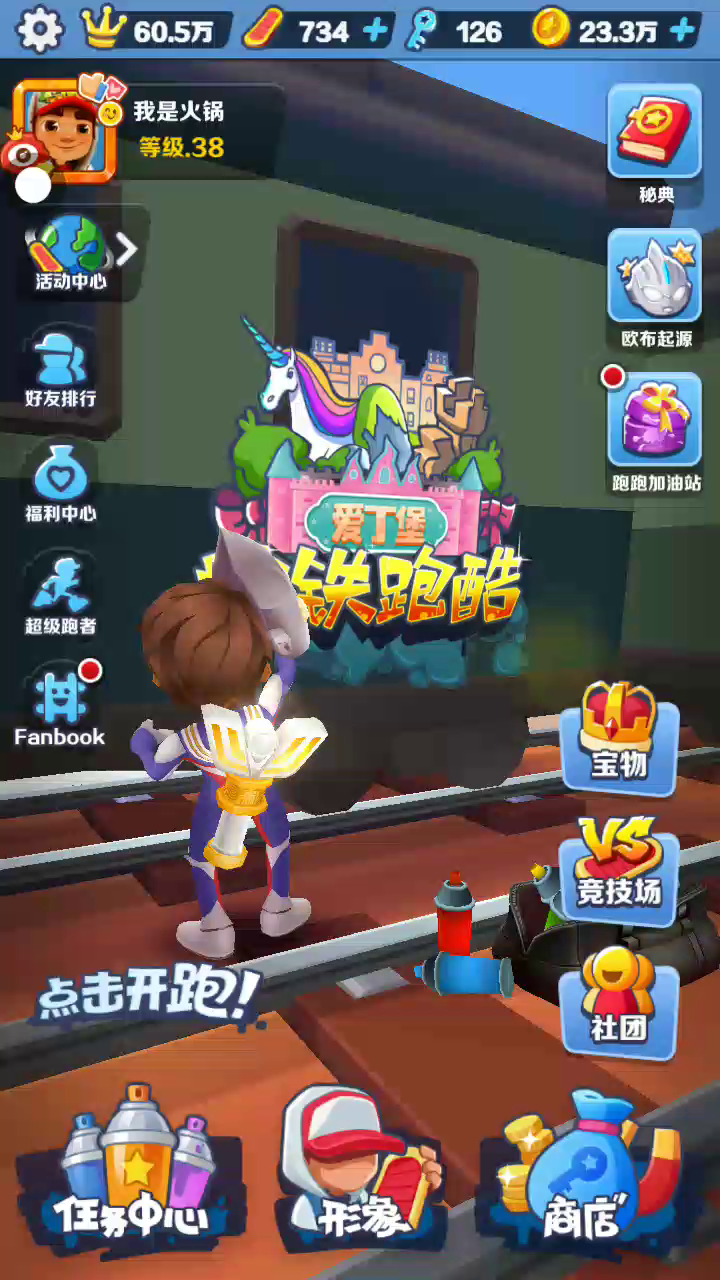Open Fanbook community
The image size is (720, 1280).
[x=60, y=710]
